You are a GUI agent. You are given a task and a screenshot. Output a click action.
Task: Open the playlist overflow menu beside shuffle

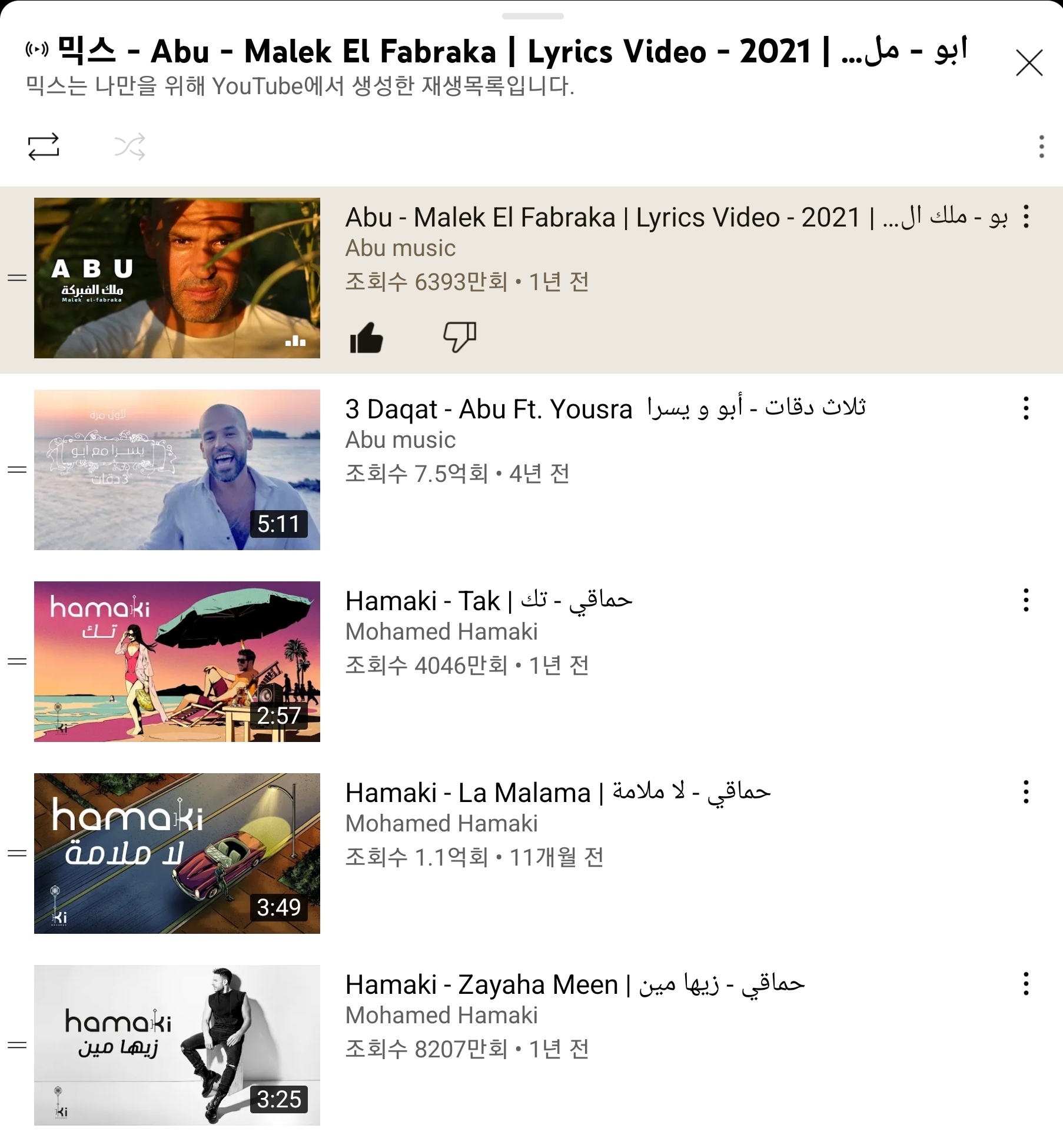click(x=1041, y=147)
